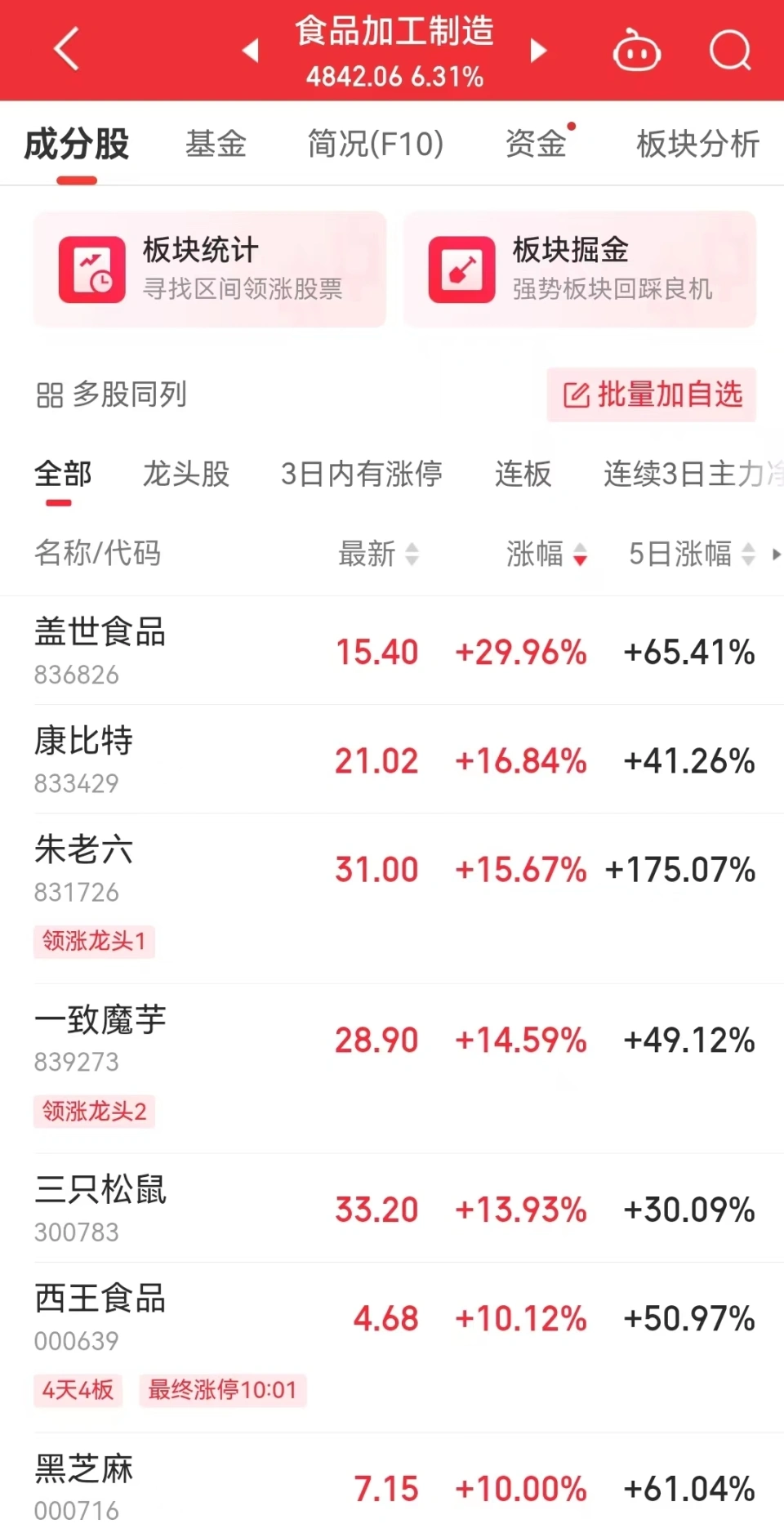Image resolution: width=784 pixels, height=1533 pixels.
Task: Open the 板块统计 card
Action: (210, 269)
